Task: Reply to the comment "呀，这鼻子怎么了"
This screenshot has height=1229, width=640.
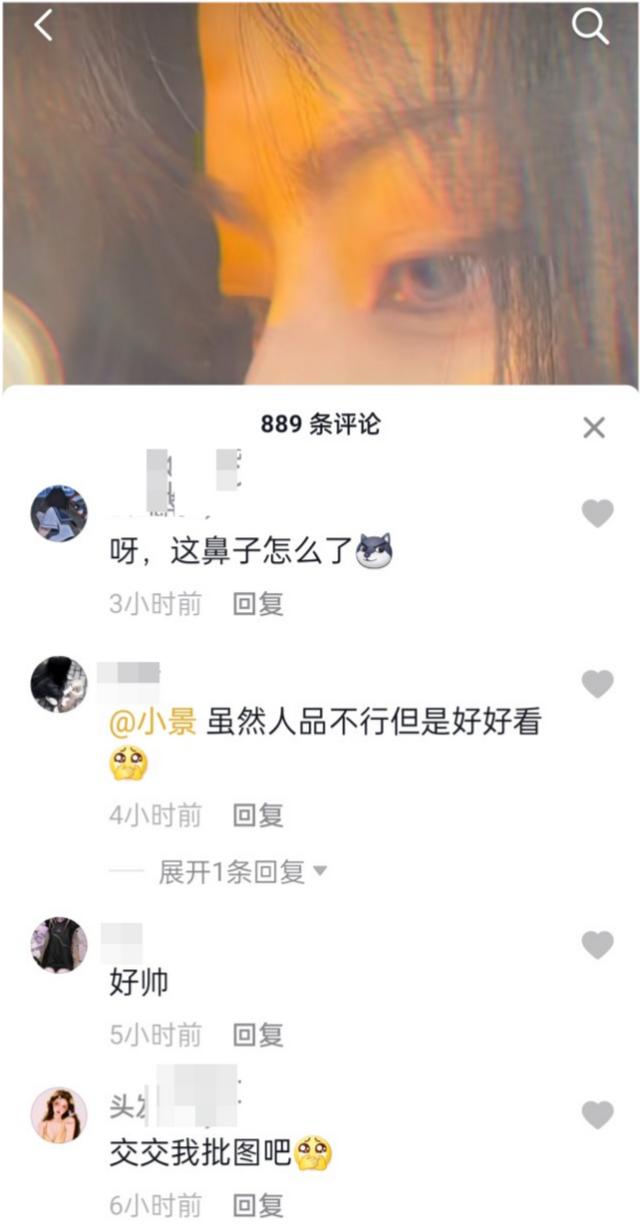Action: [x=258, y=604]
